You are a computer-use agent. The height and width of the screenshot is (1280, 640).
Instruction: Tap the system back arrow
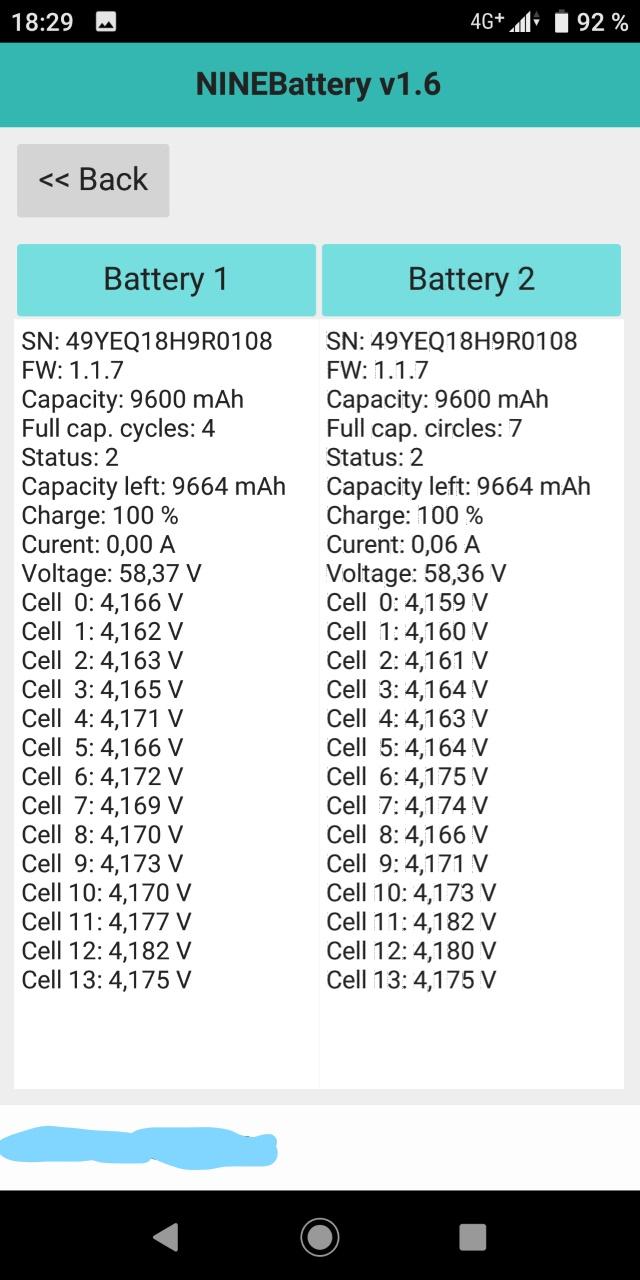click(x=166, y=1237)
